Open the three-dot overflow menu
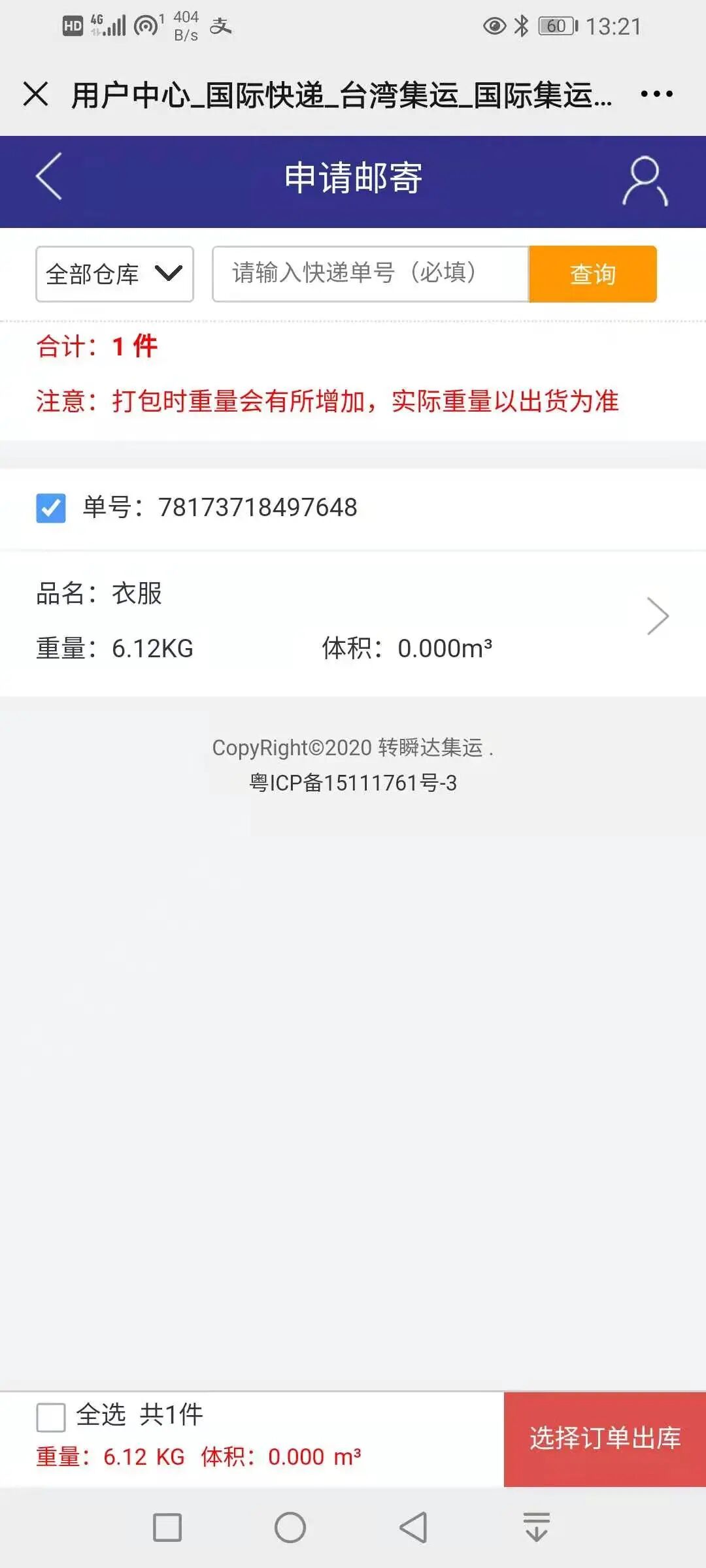Screen dimensions: 706x1568 click(656, 94)
